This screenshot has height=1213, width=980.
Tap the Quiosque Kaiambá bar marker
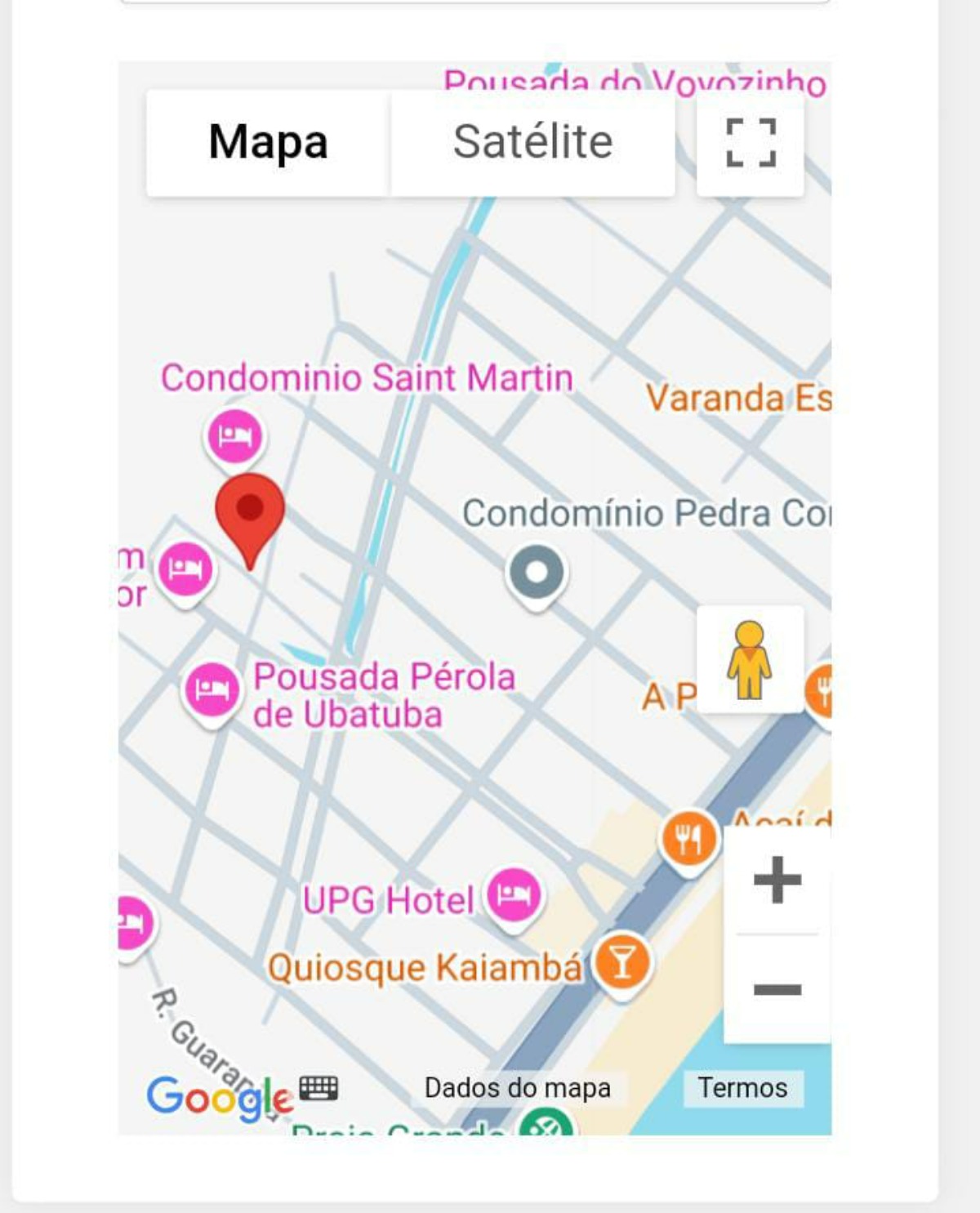pos(622,962)
